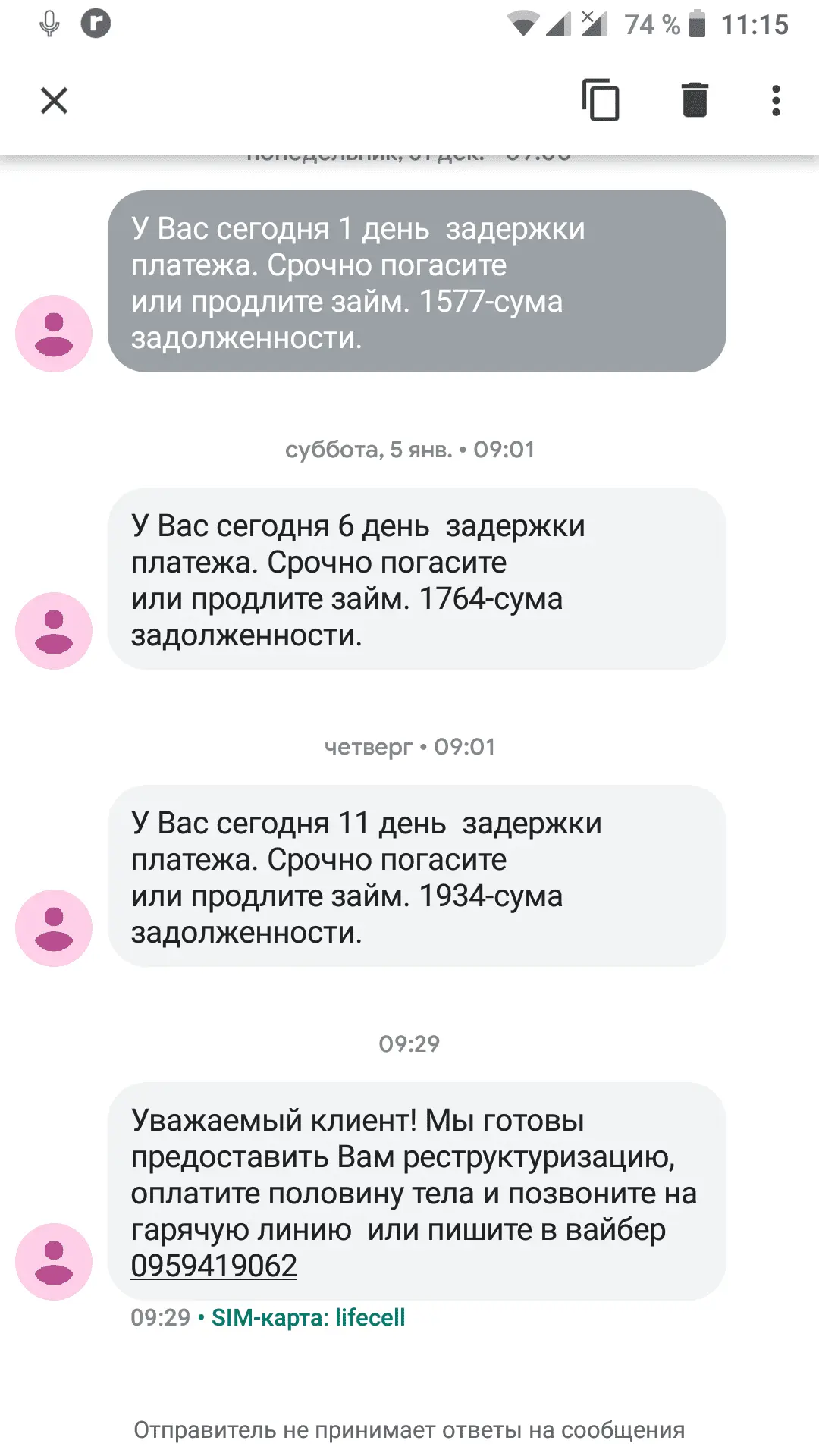The width and height of the screenshot is (819, 1456).
Task: Deselect the highlighted 1 день задержки message
Action: (x=417, y=282)
